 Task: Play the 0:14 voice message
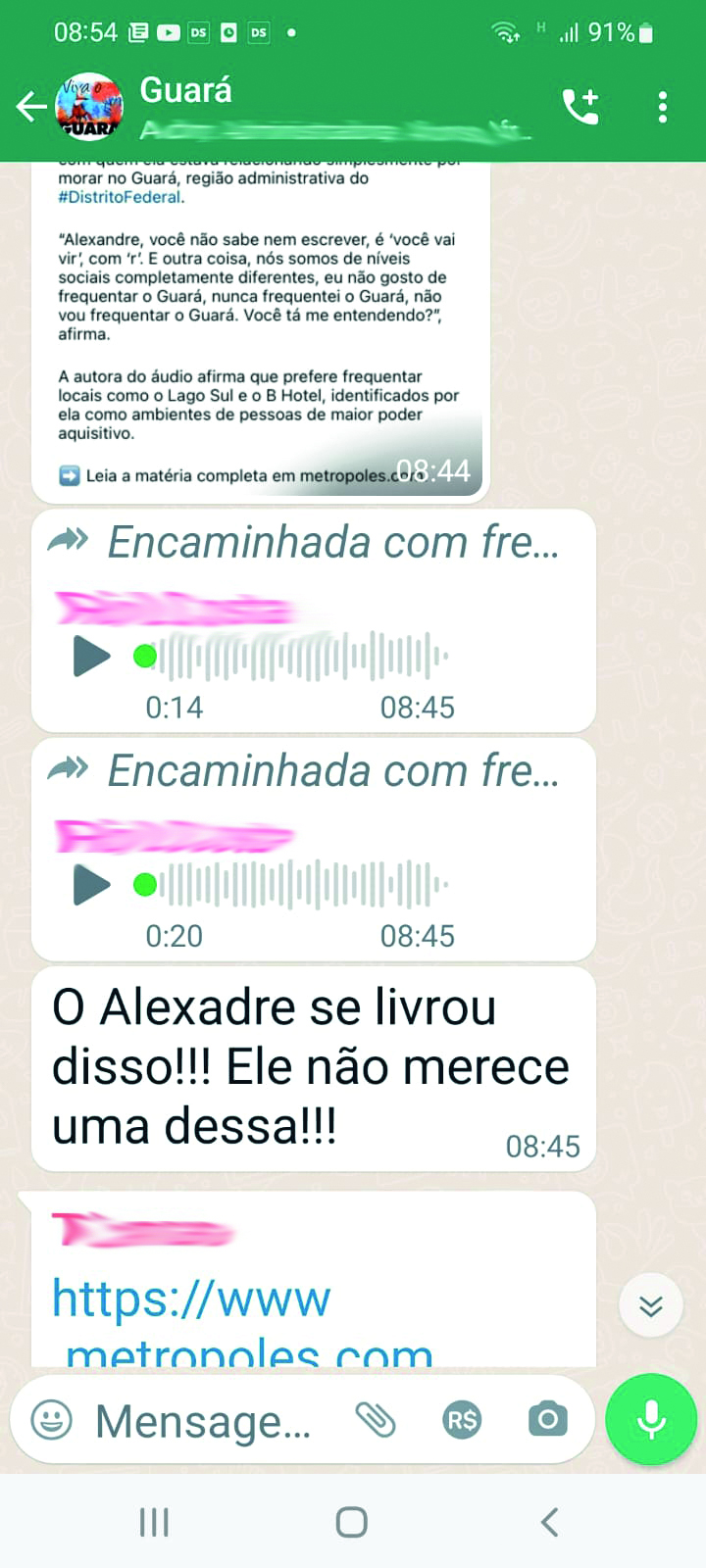pos(92,656)
